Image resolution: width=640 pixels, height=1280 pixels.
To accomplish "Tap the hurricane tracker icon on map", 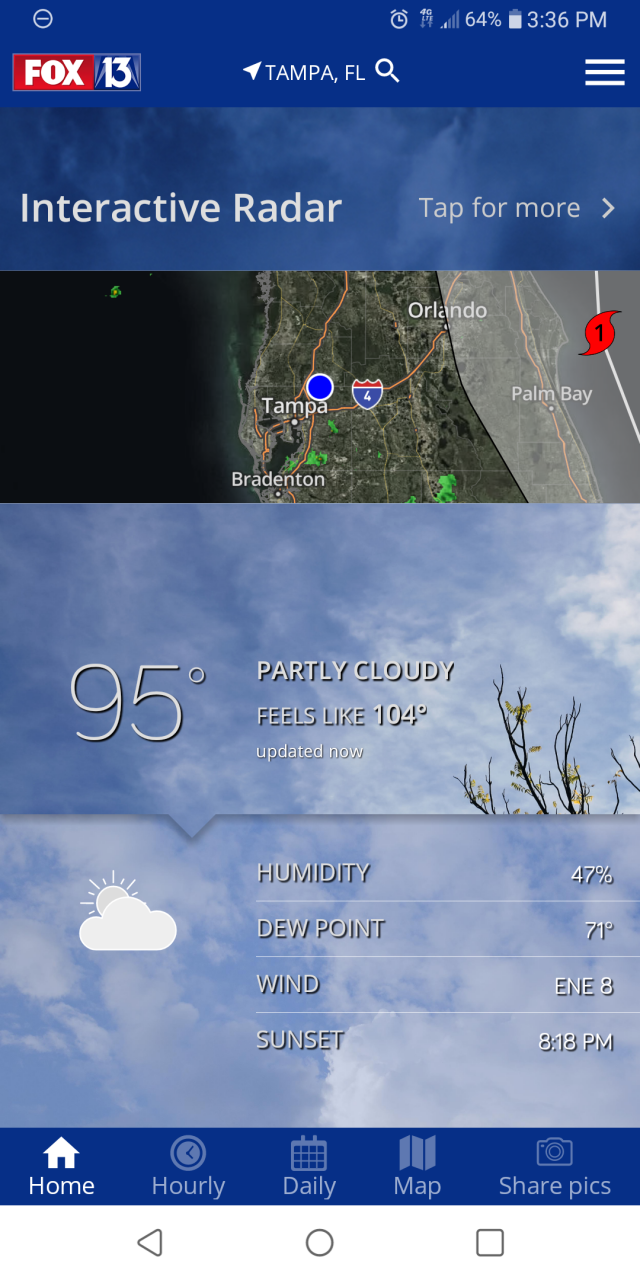I will [599, 333].
